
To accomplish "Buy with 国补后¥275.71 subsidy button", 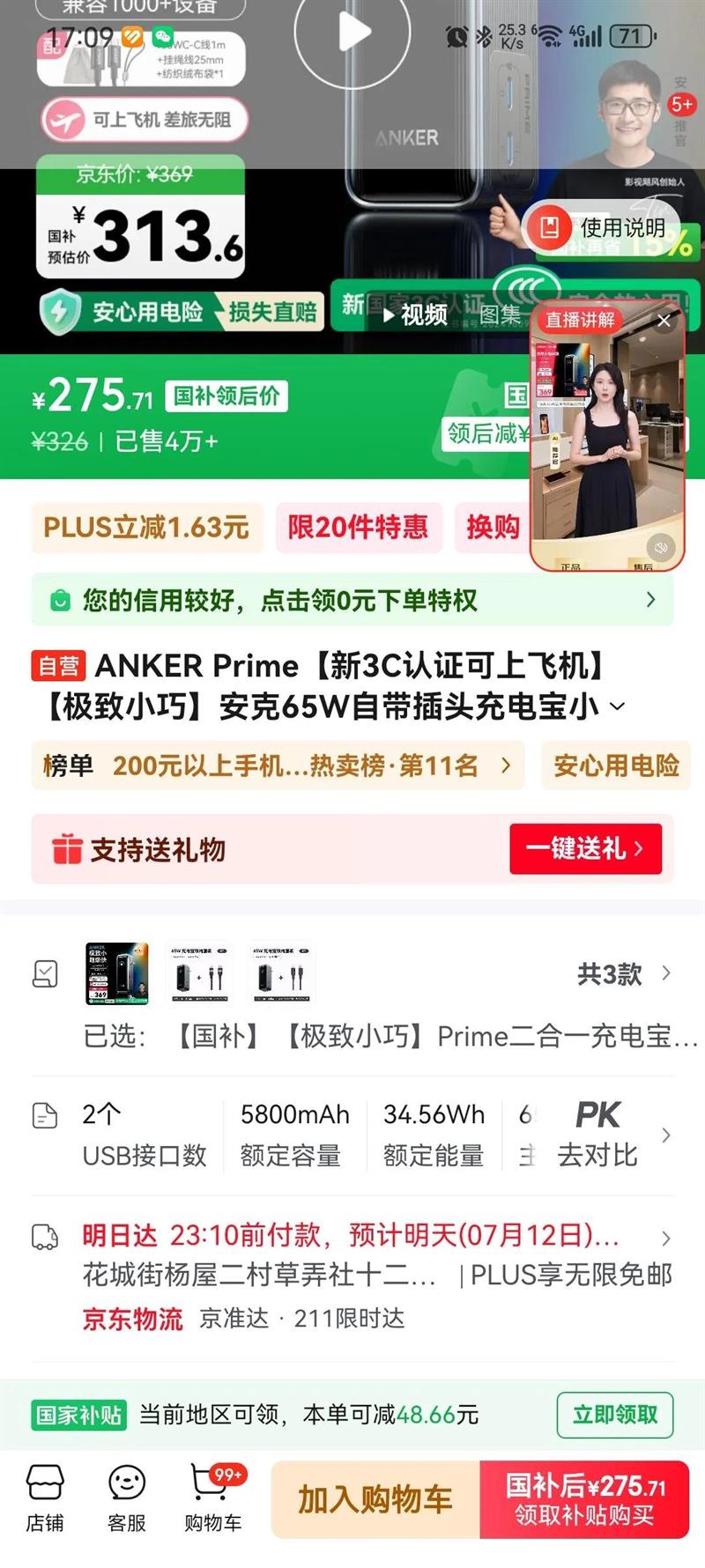I will coord(584,1499).
